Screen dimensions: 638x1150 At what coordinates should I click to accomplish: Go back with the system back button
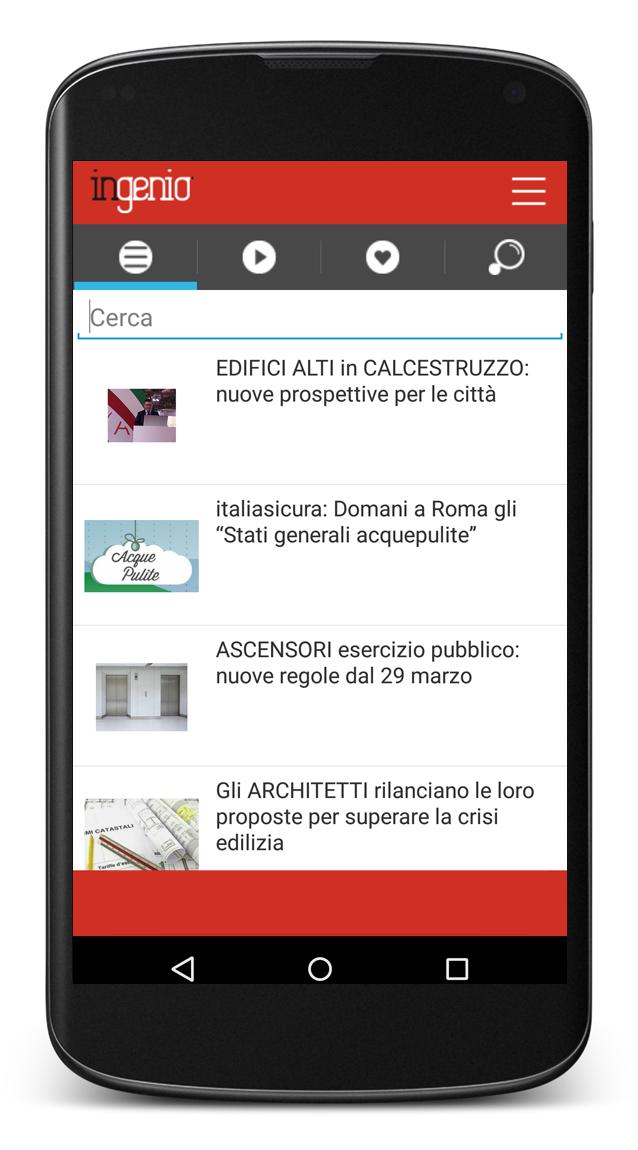tap(182, 968)
